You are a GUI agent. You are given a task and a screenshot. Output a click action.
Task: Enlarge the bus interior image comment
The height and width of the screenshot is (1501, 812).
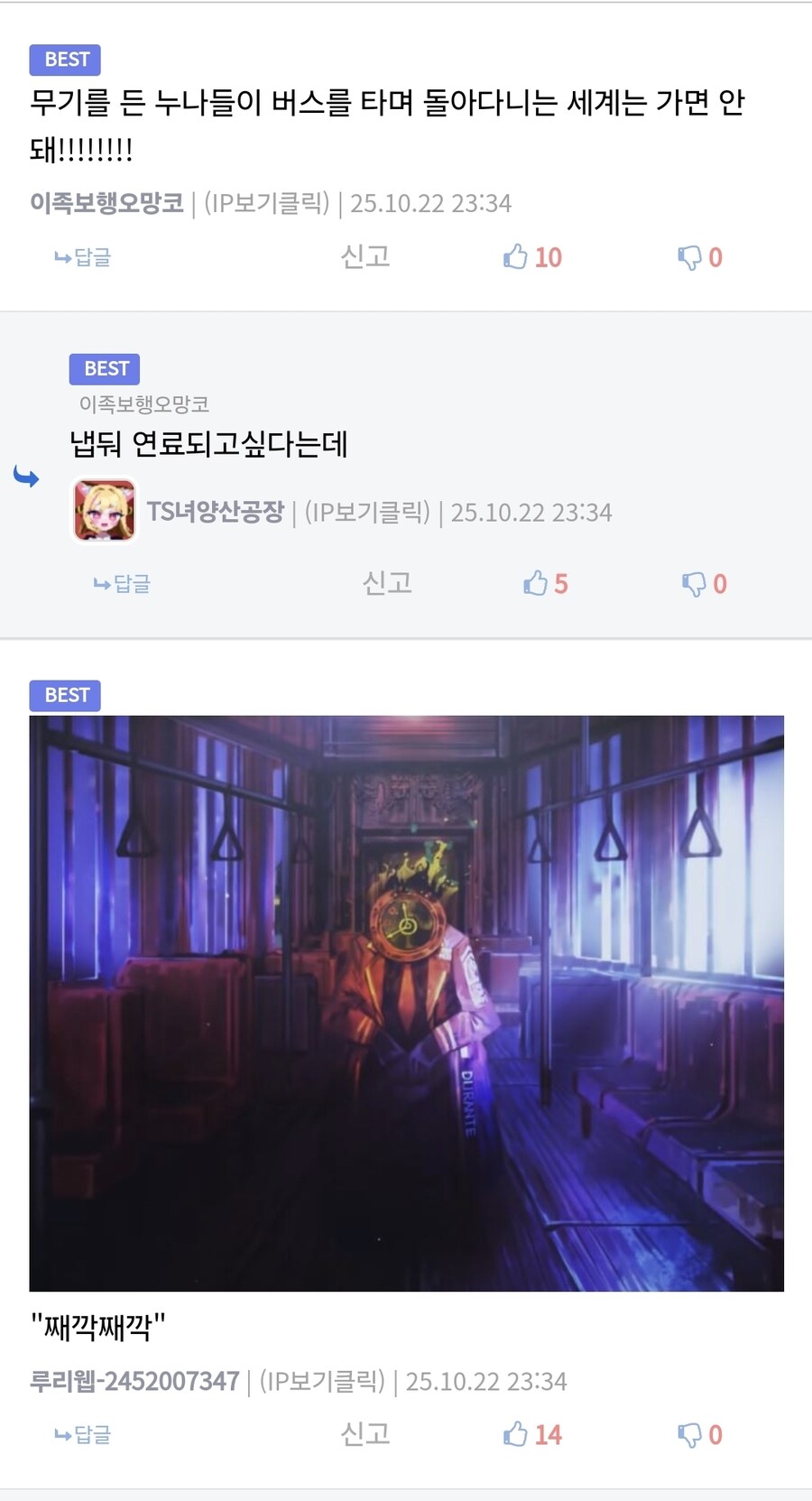[406, 1003]
